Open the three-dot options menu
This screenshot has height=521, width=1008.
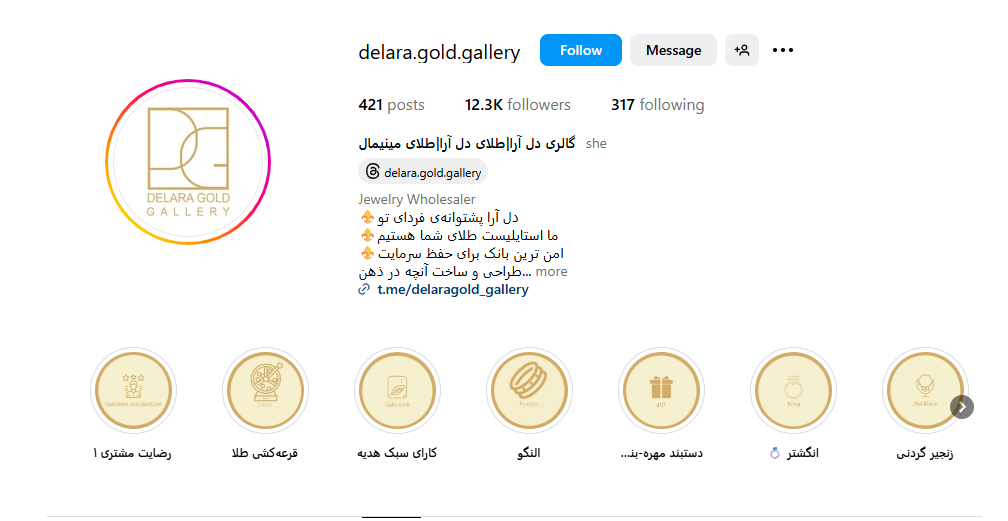(783, 50)
